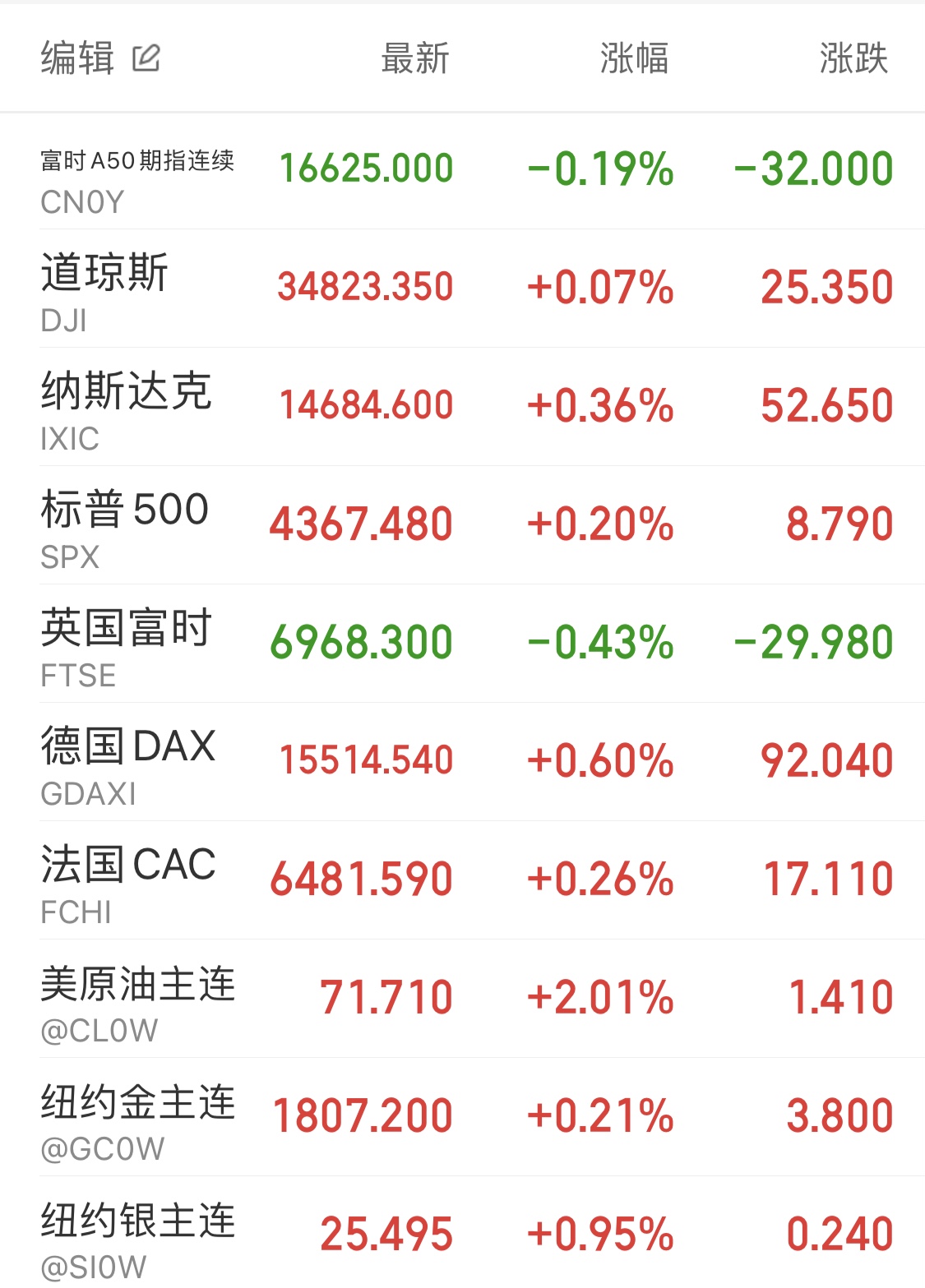This screenshot has width=925, height=1288.
Task: View the 法国CAC FCHI index
Action: click(x=462, y=880)
